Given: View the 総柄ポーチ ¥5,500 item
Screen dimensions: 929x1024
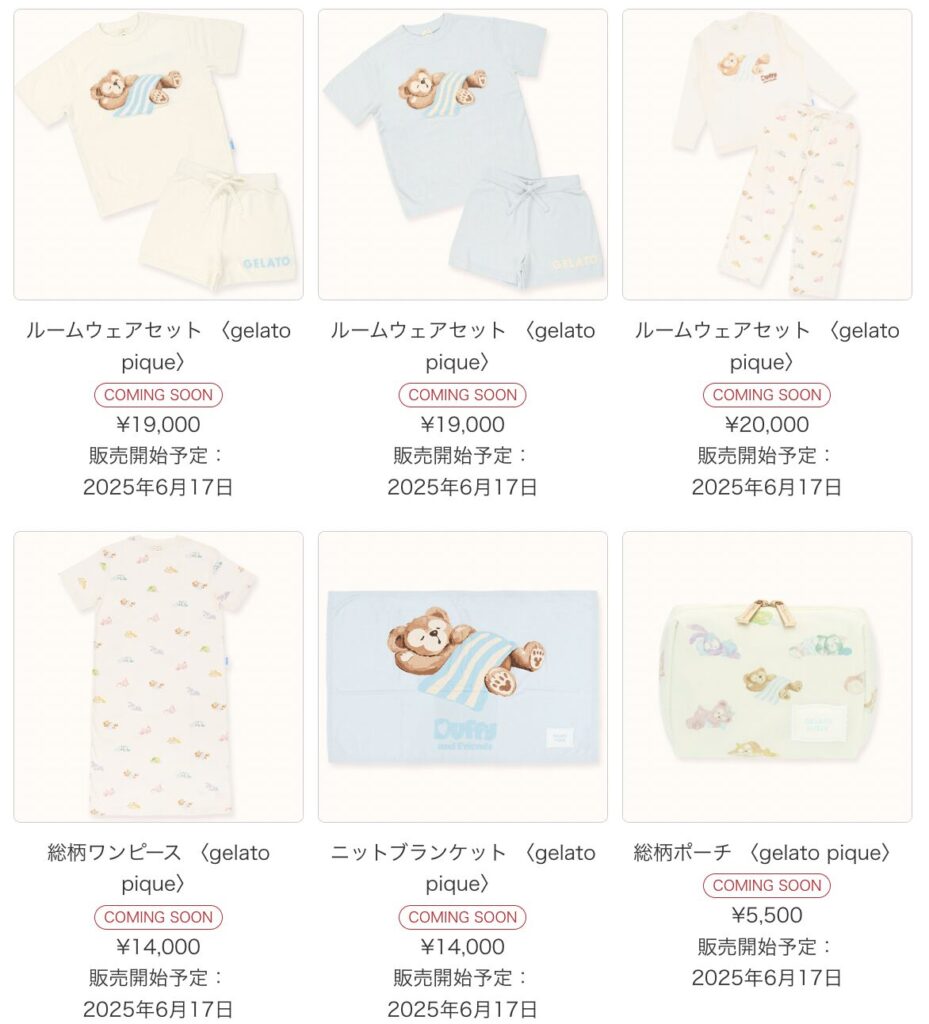Looking at the screenshot, I should (767, 677).
